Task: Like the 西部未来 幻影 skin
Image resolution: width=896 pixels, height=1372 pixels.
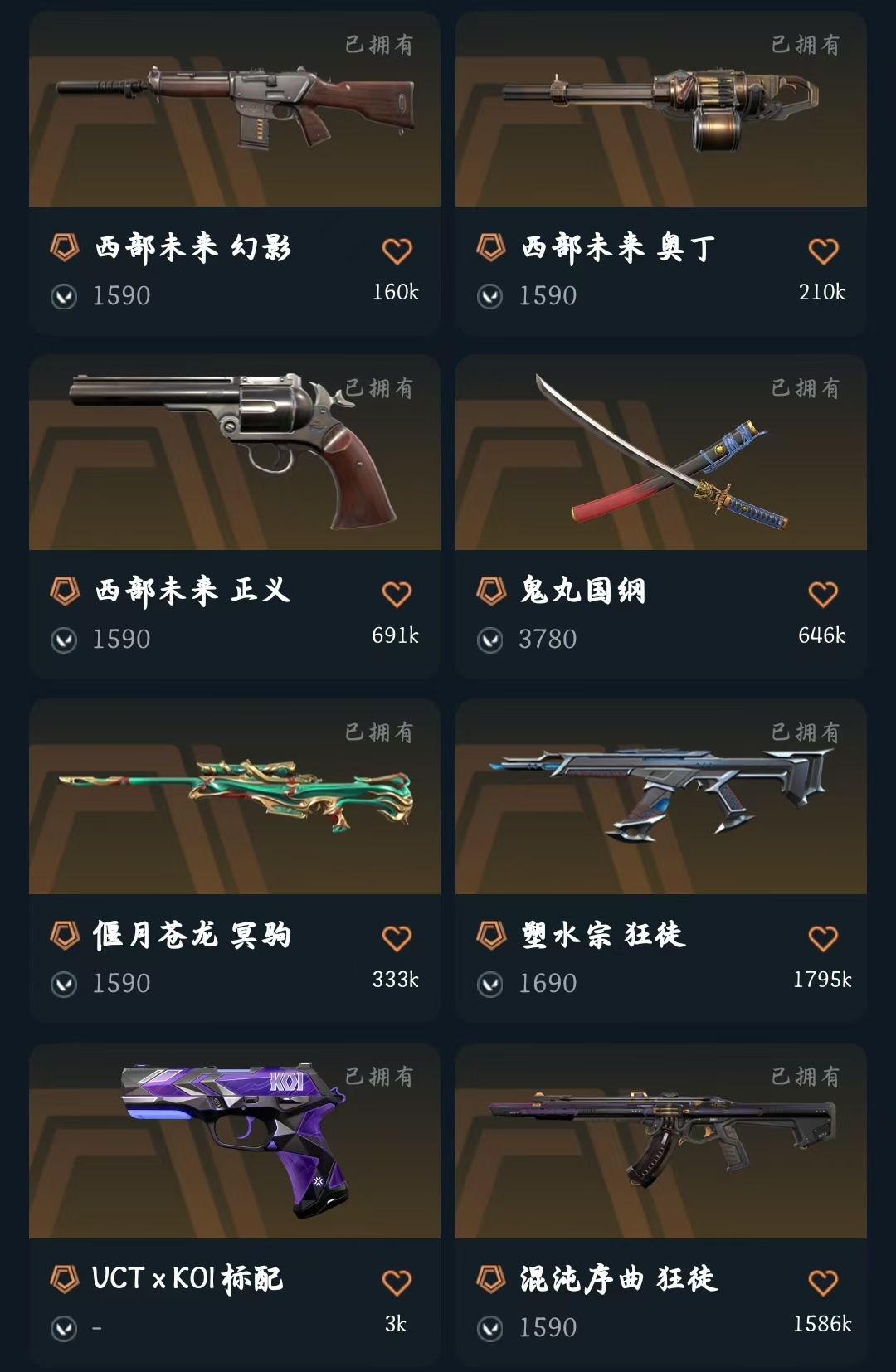Action: [397, 251]
